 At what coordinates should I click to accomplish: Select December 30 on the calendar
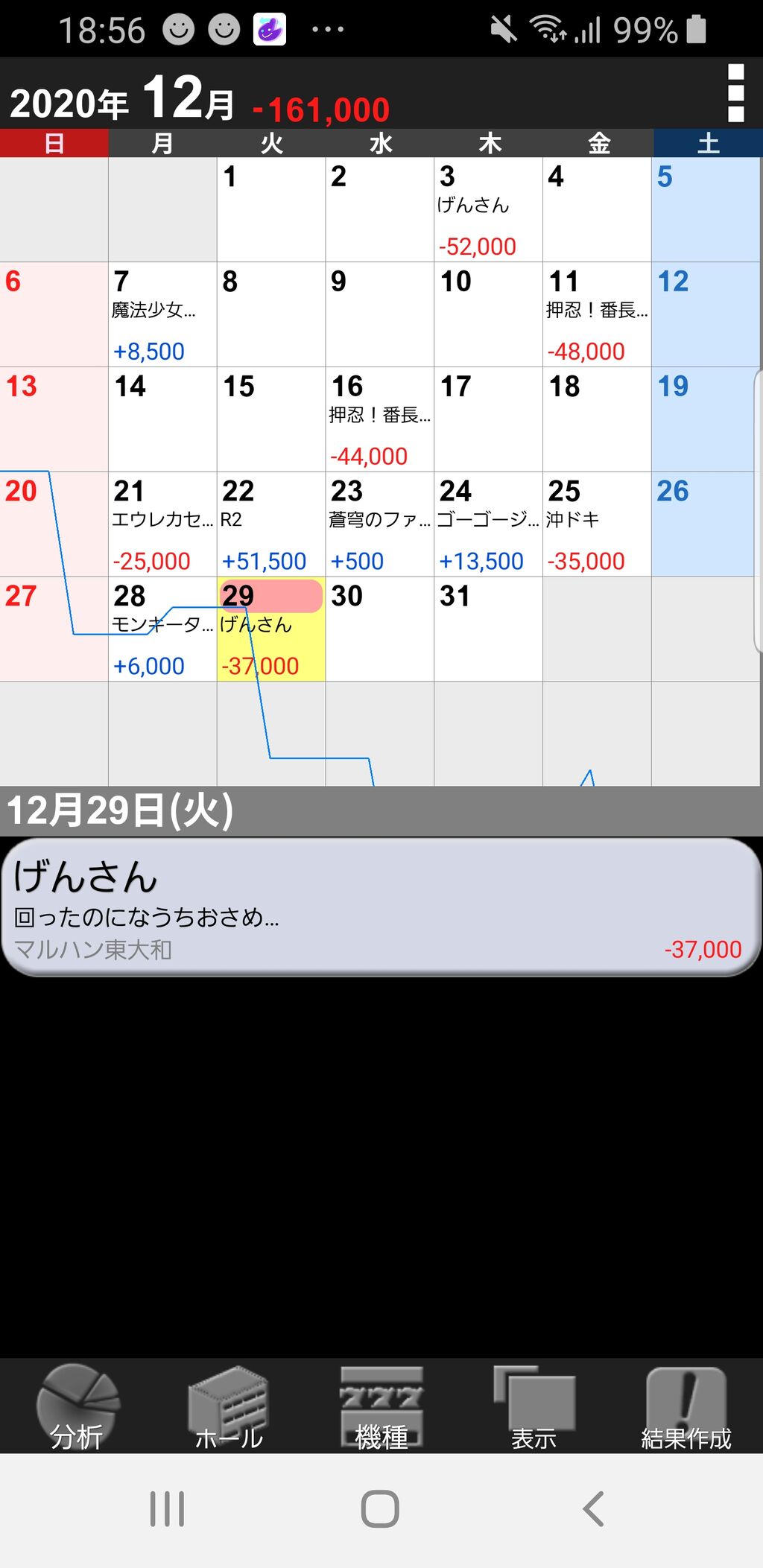pos(379,629)
